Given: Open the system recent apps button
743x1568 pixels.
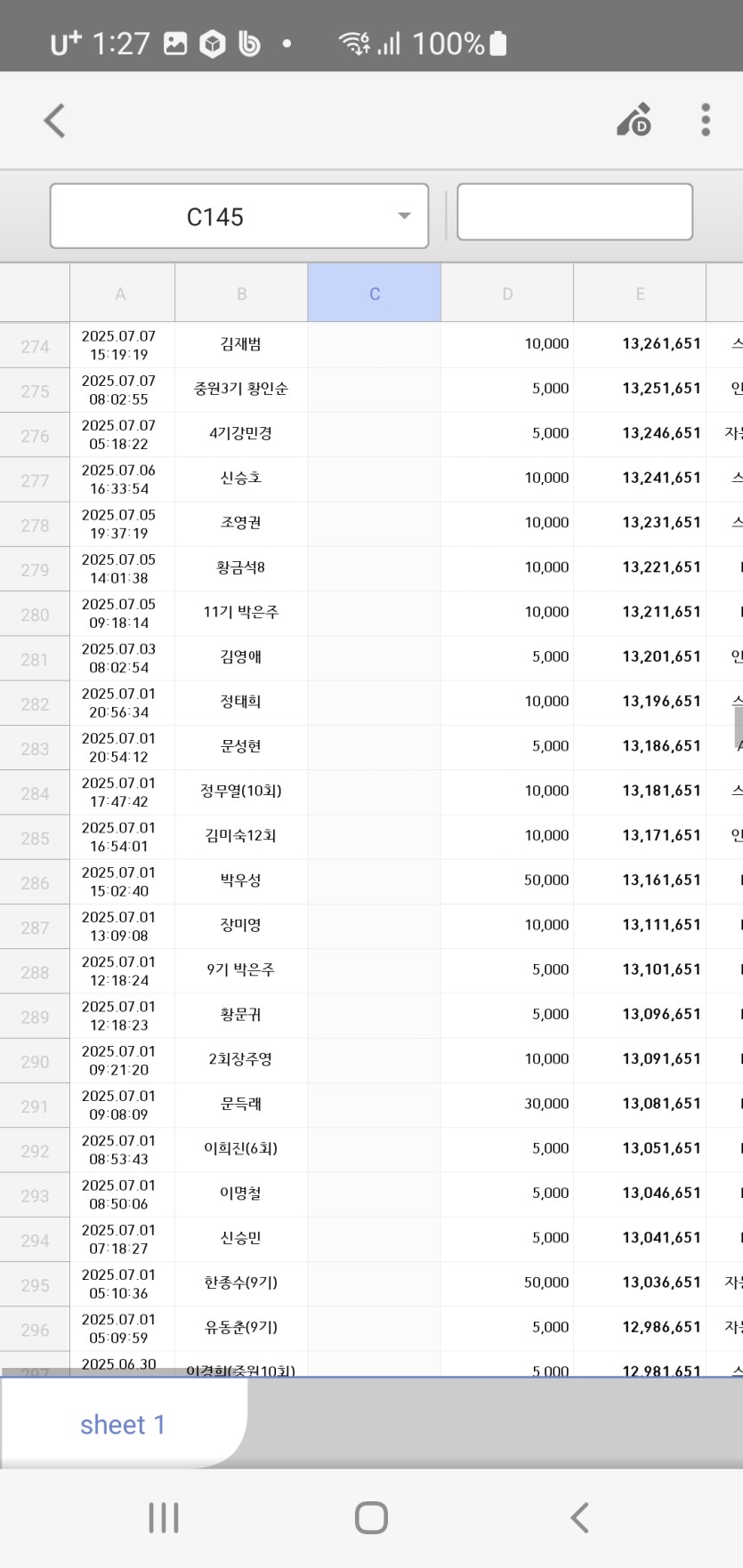Looking at the screenshot, I should [164, 1517].
